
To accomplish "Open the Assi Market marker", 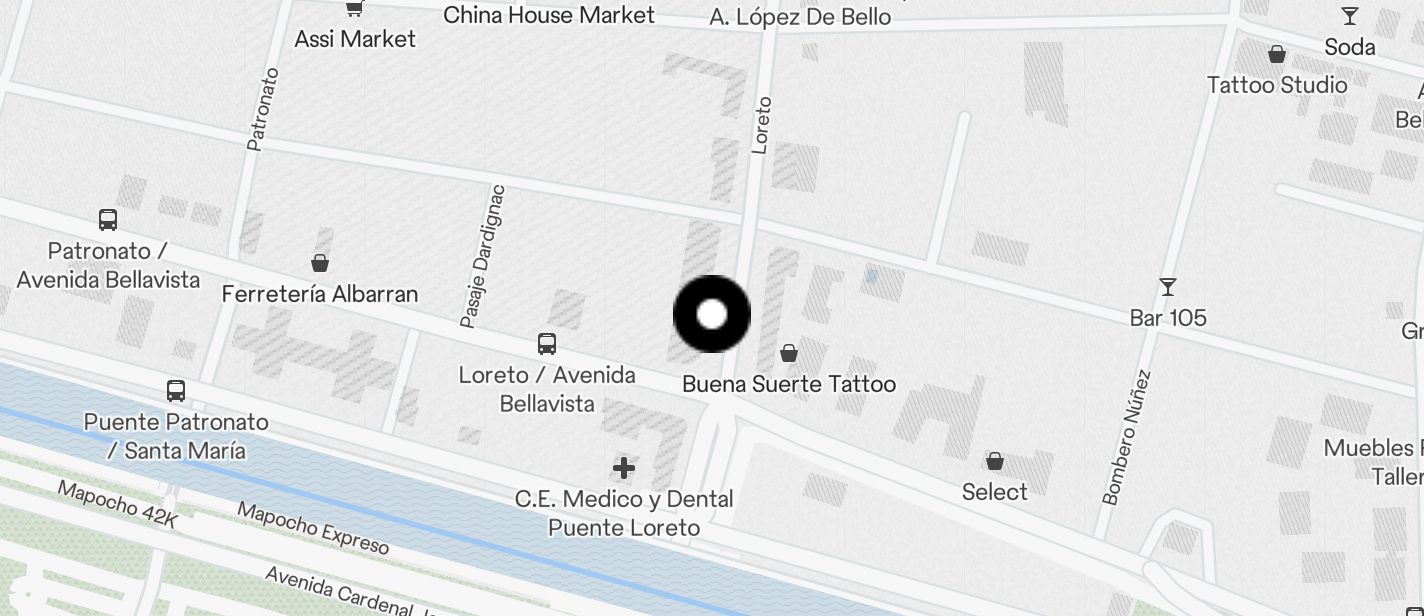I will point(354,10).
